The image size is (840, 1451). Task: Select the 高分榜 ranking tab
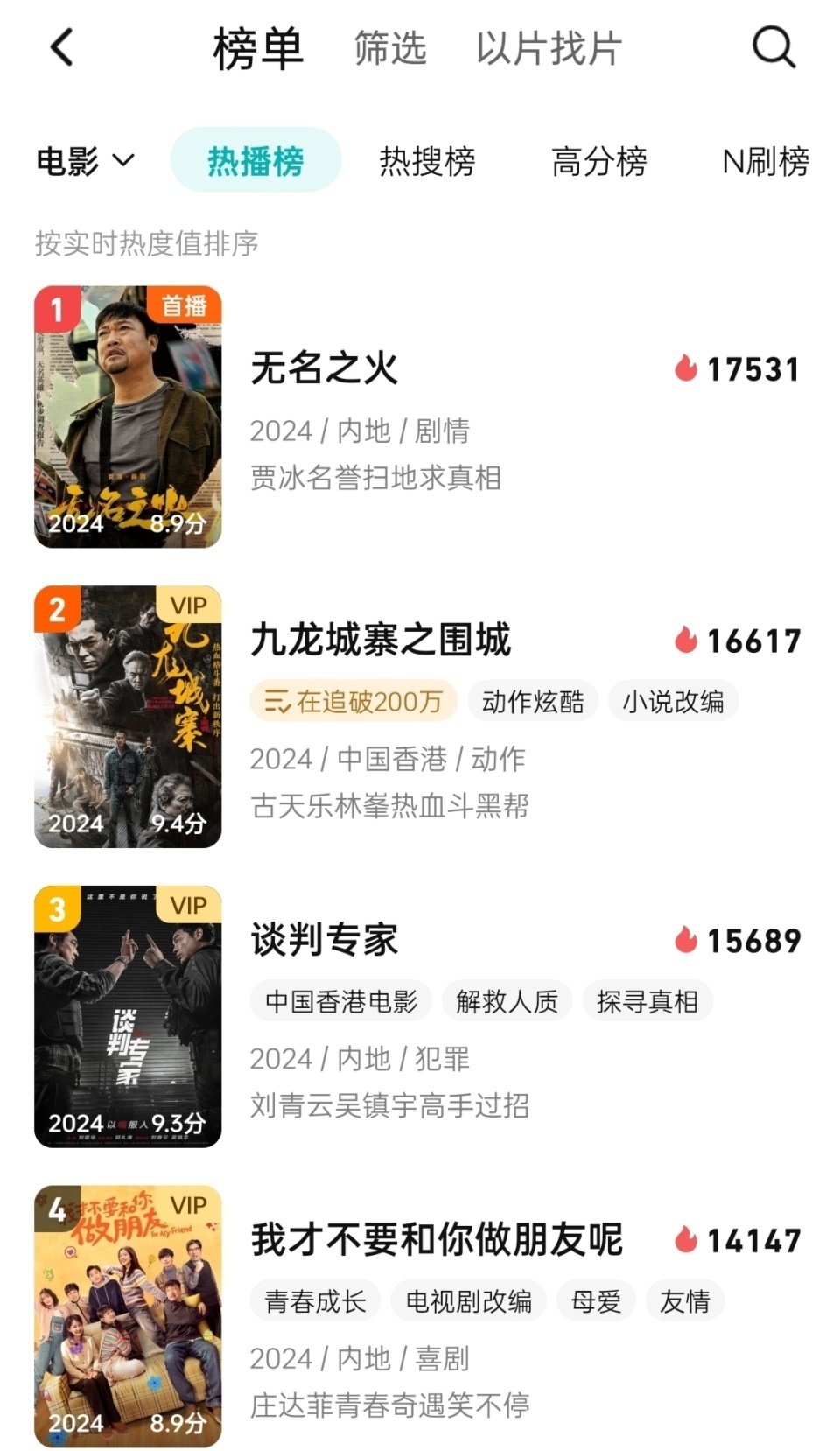[599, 161]
